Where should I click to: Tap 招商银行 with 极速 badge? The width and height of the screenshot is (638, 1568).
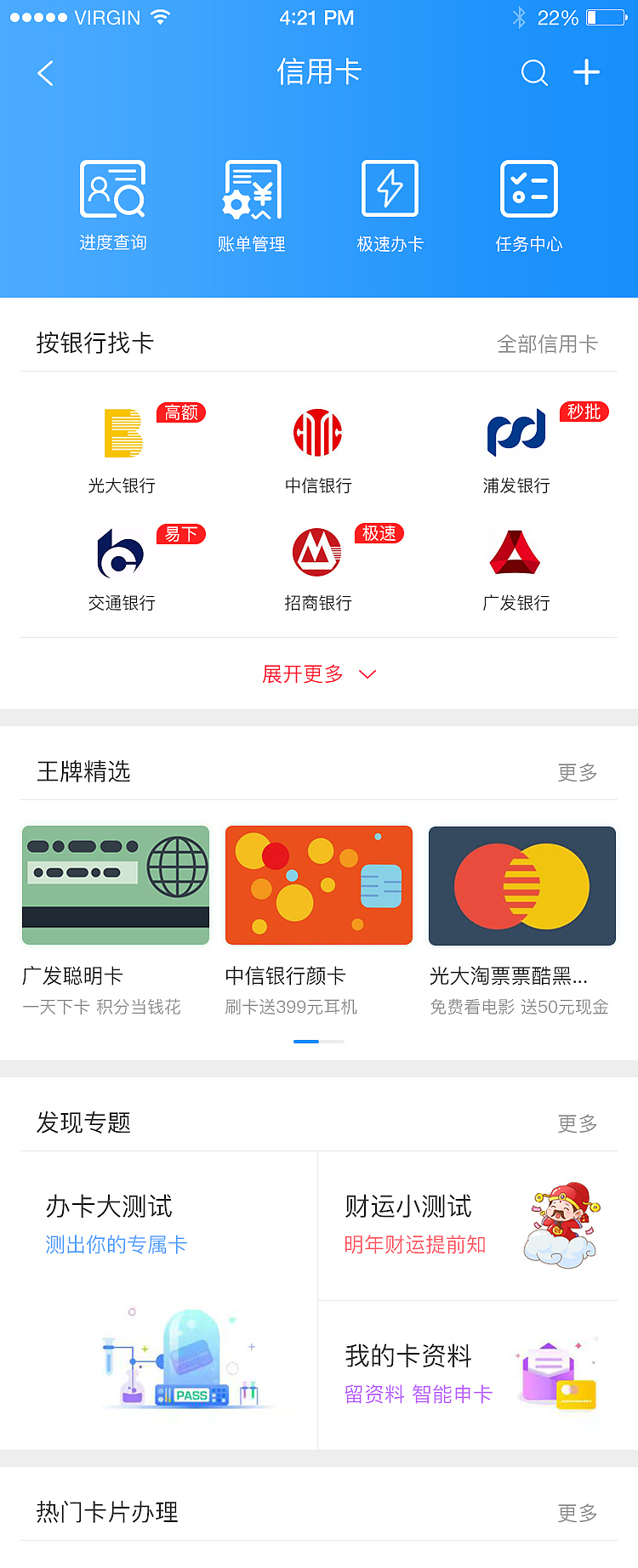coord(318,553)
